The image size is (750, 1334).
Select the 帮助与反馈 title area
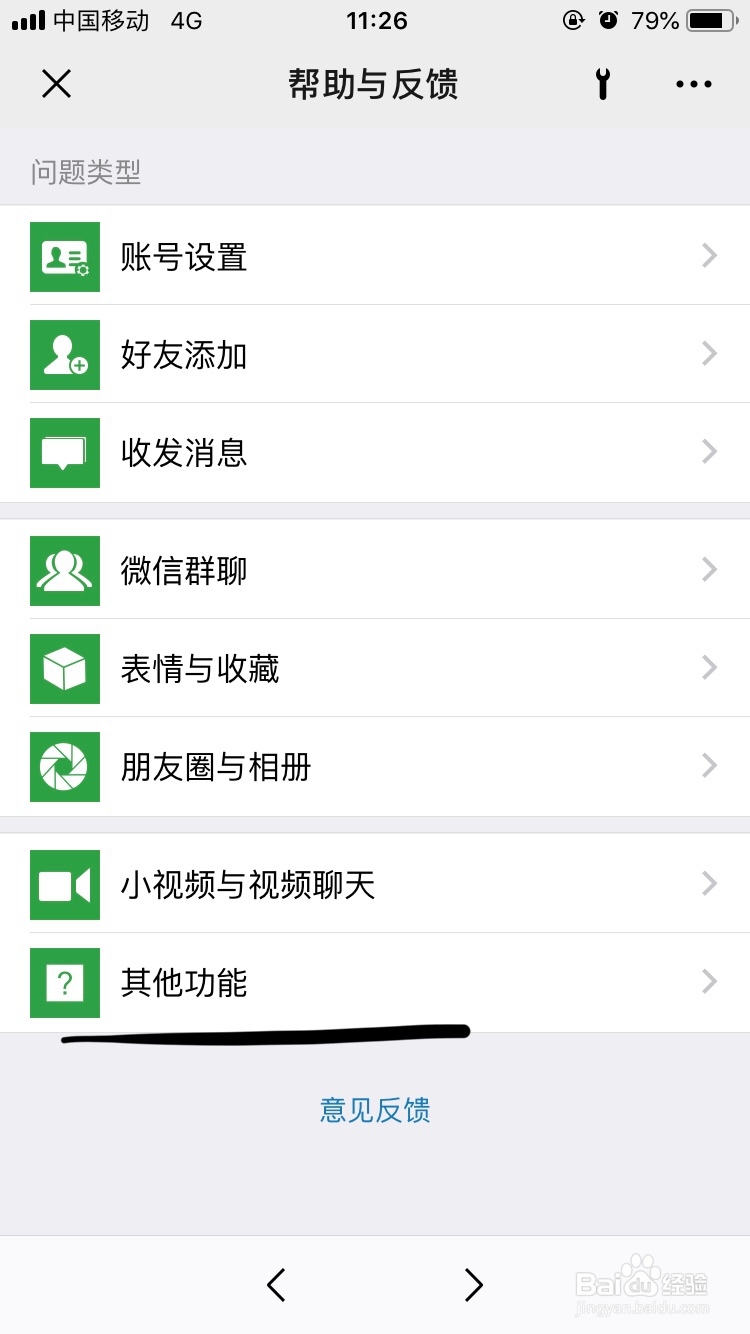click(x=375, y=84)
